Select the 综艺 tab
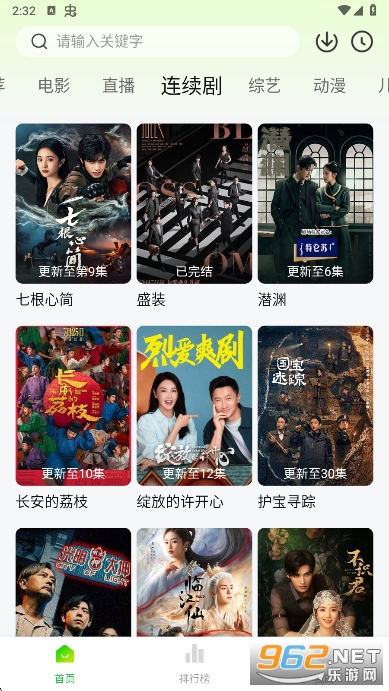389x691 pixels. (264, 85)
